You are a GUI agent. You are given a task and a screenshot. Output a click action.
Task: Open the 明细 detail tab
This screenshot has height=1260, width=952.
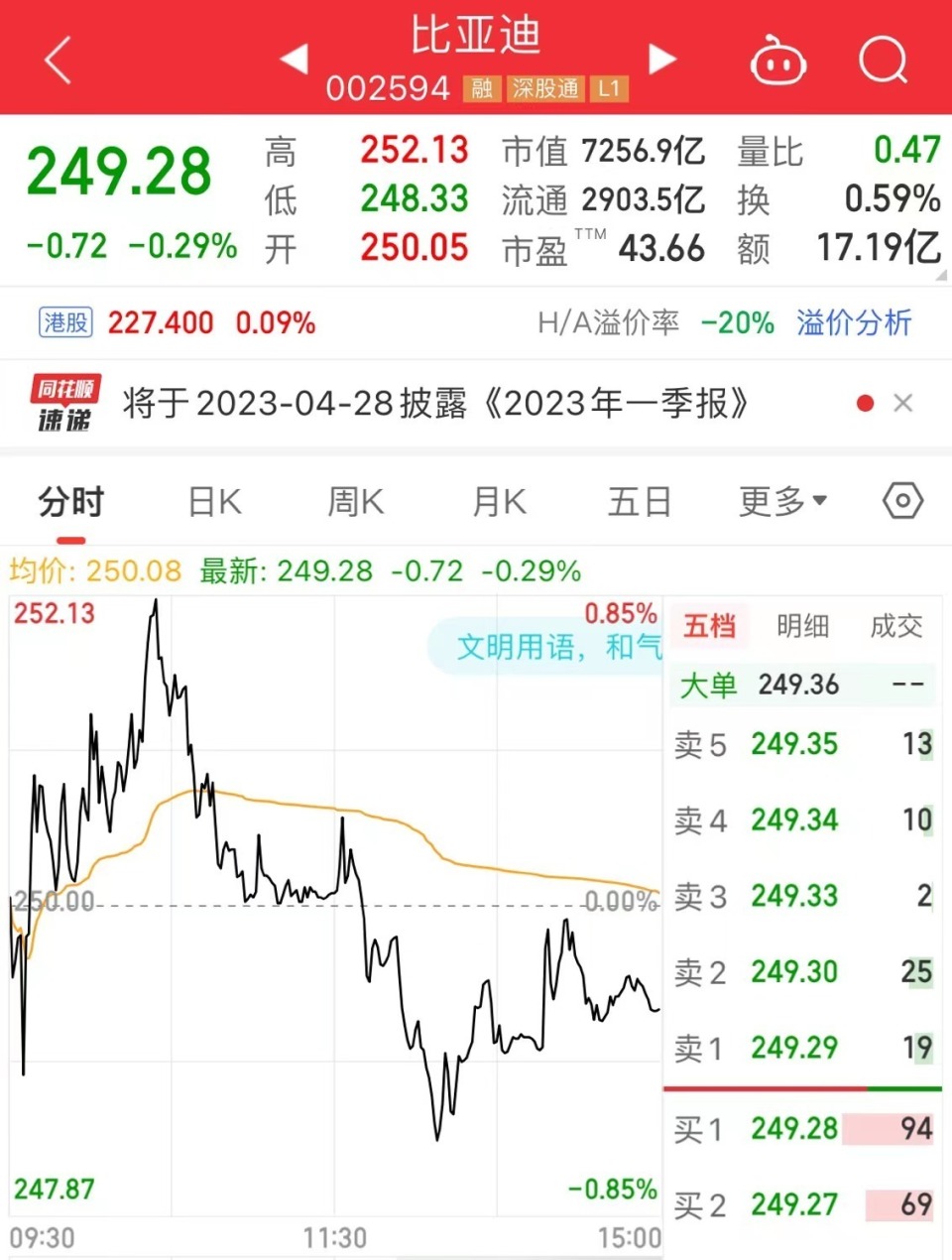pyautogui.click(x=803, y=626)
